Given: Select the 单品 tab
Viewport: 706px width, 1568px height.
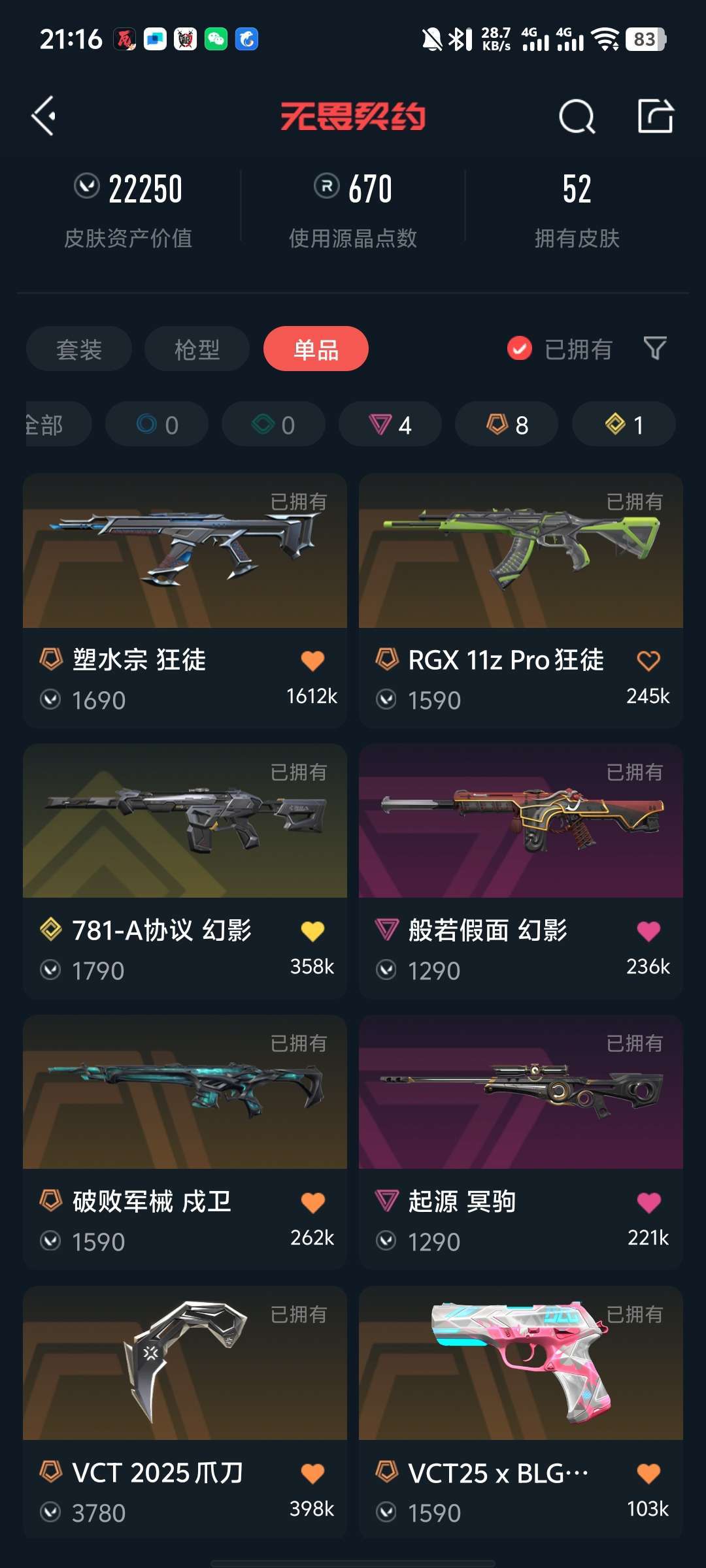Looking at the screenshot, I should [316, 349].
